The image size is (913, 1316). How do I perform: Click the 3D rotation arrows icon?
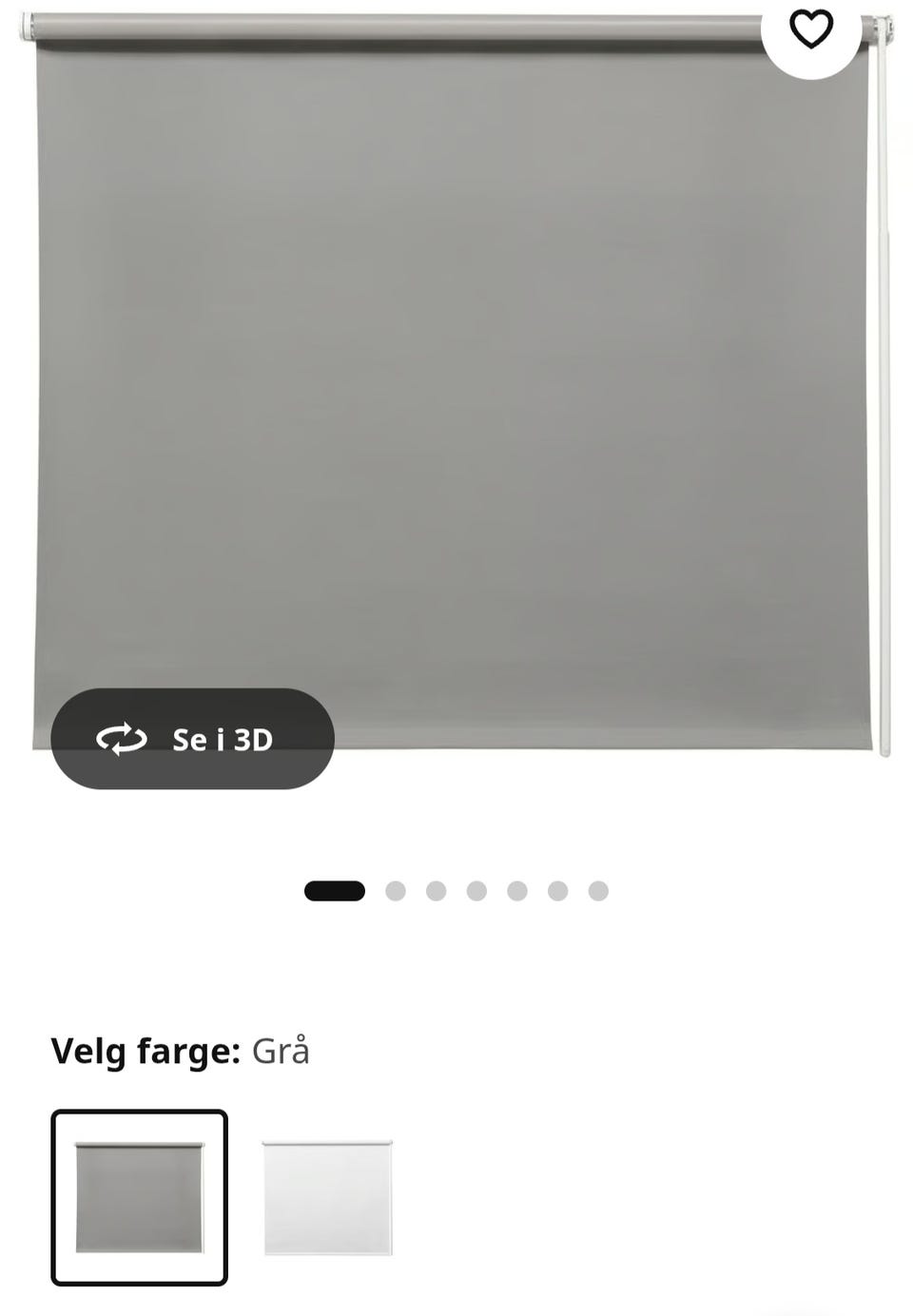(x=121, y=739)
